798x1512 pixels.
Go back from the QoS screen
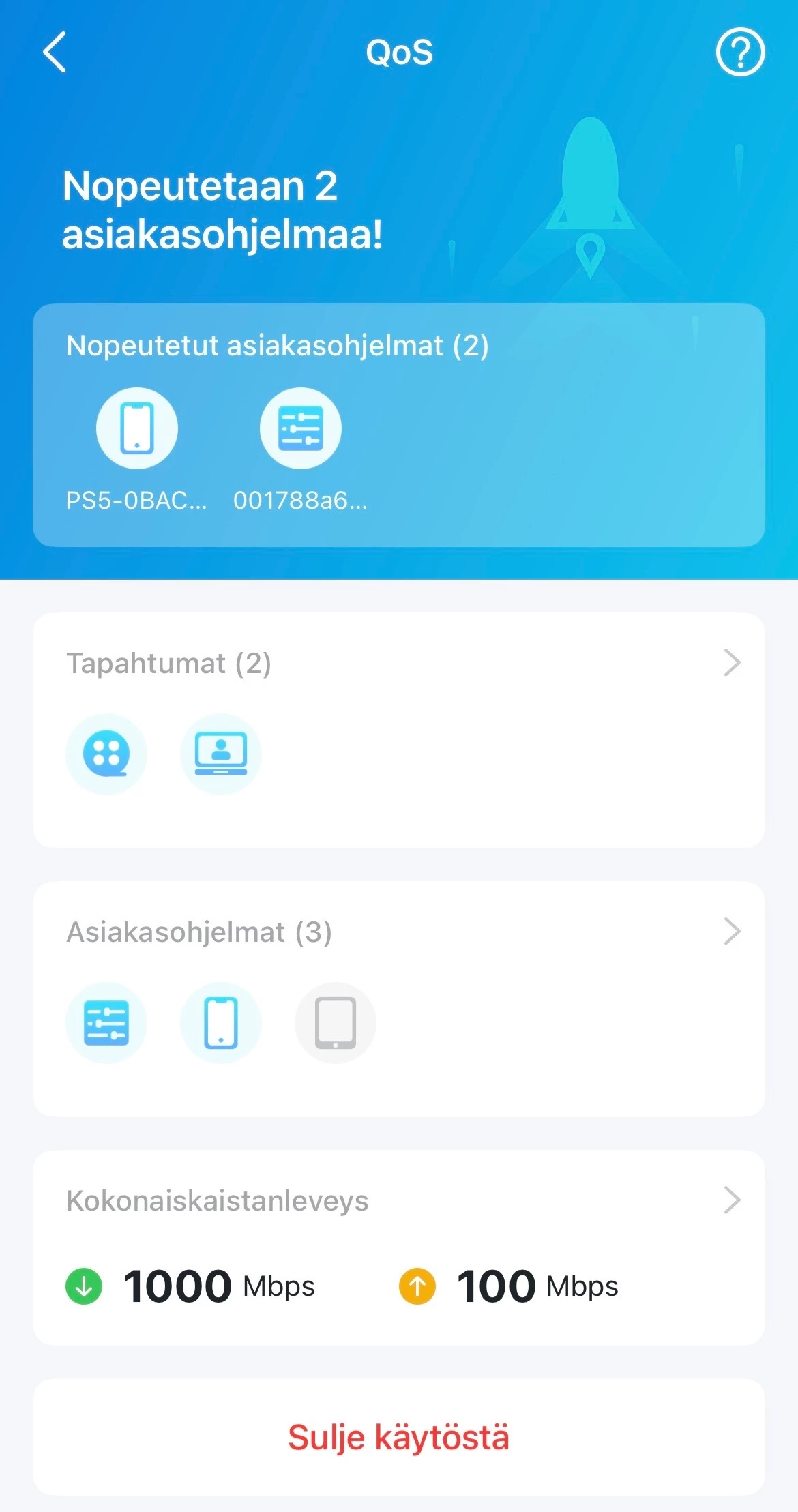tap(55, 52)
